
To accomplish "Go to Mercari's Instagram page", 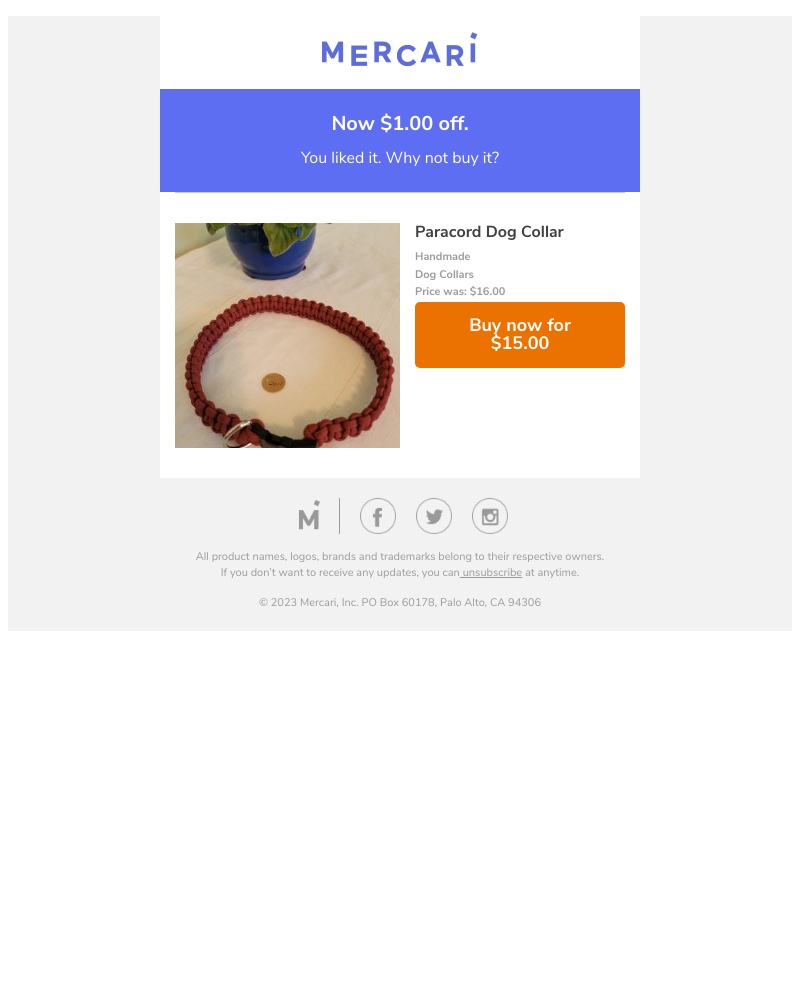I will [490, 516].
